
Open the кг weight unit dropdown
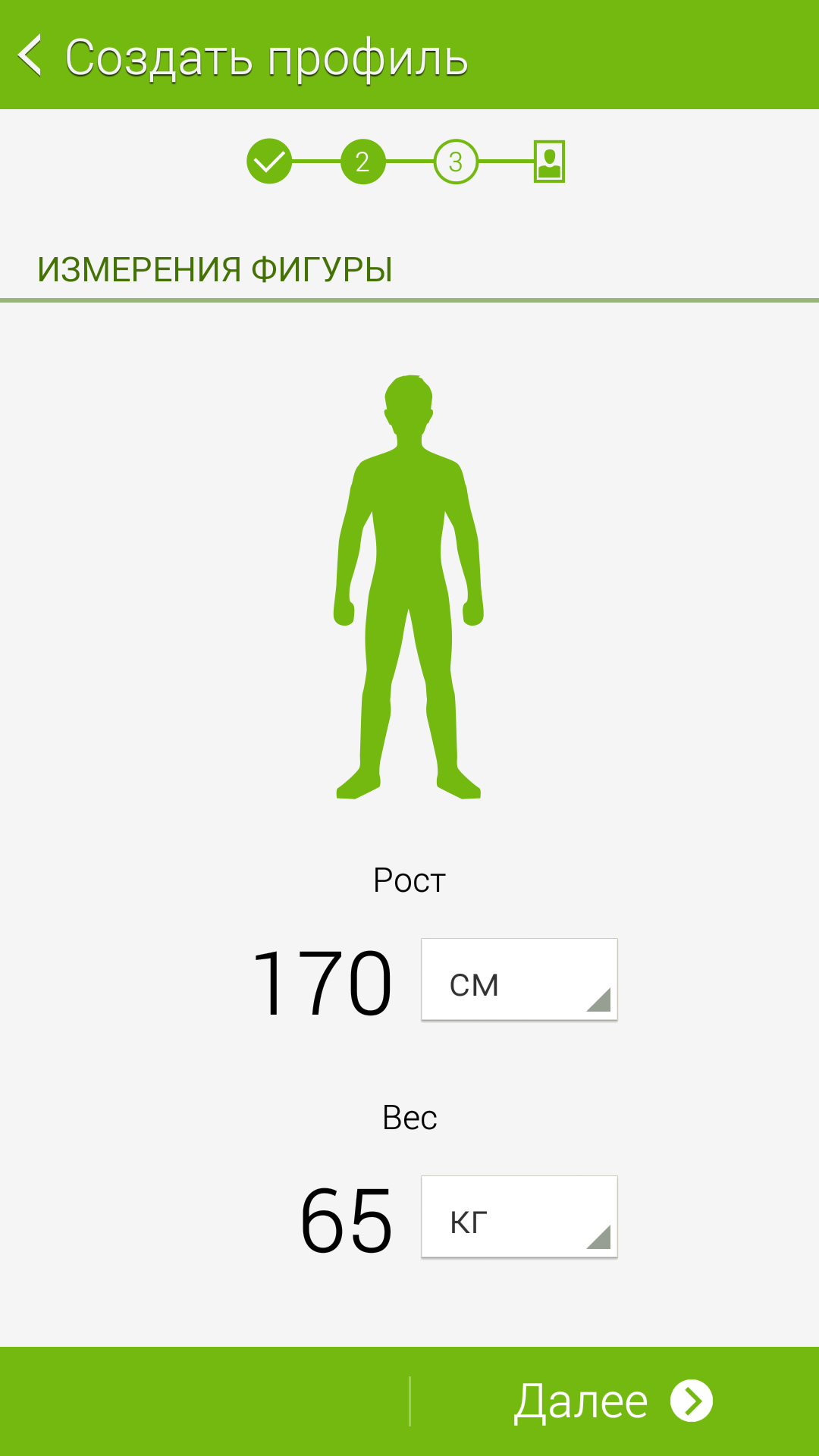click(519, 1216)
